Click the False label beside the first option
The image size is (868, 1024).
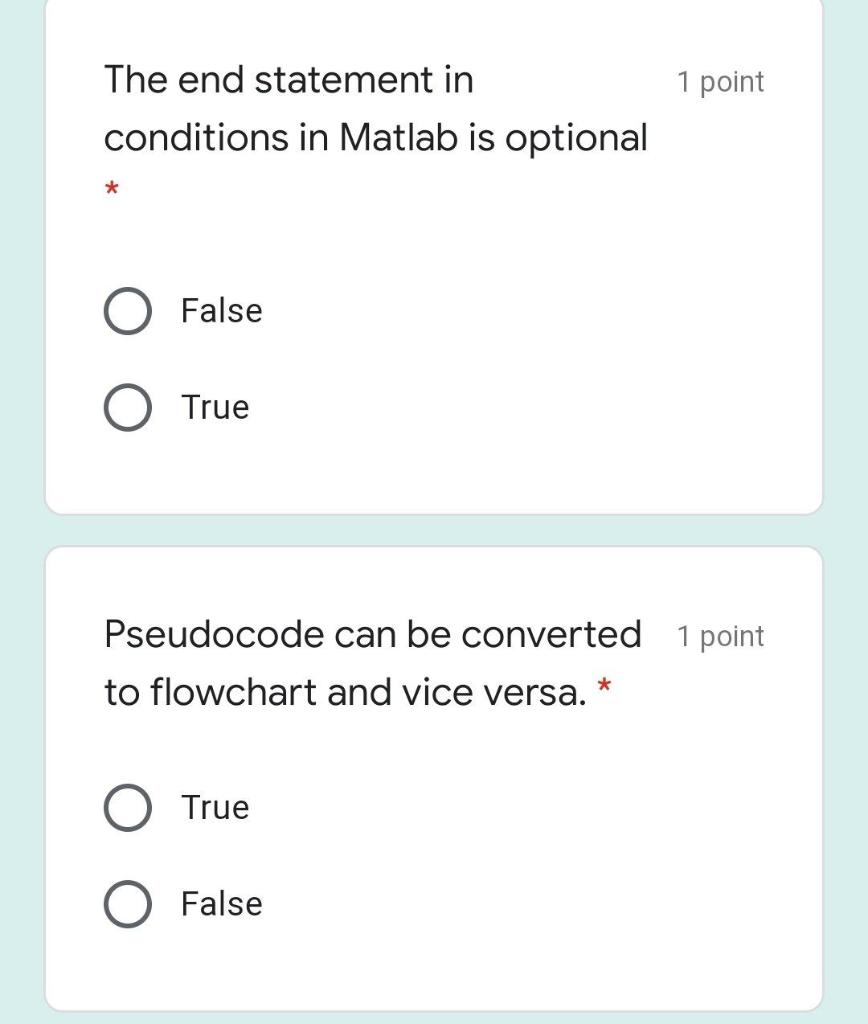(220, 309)
